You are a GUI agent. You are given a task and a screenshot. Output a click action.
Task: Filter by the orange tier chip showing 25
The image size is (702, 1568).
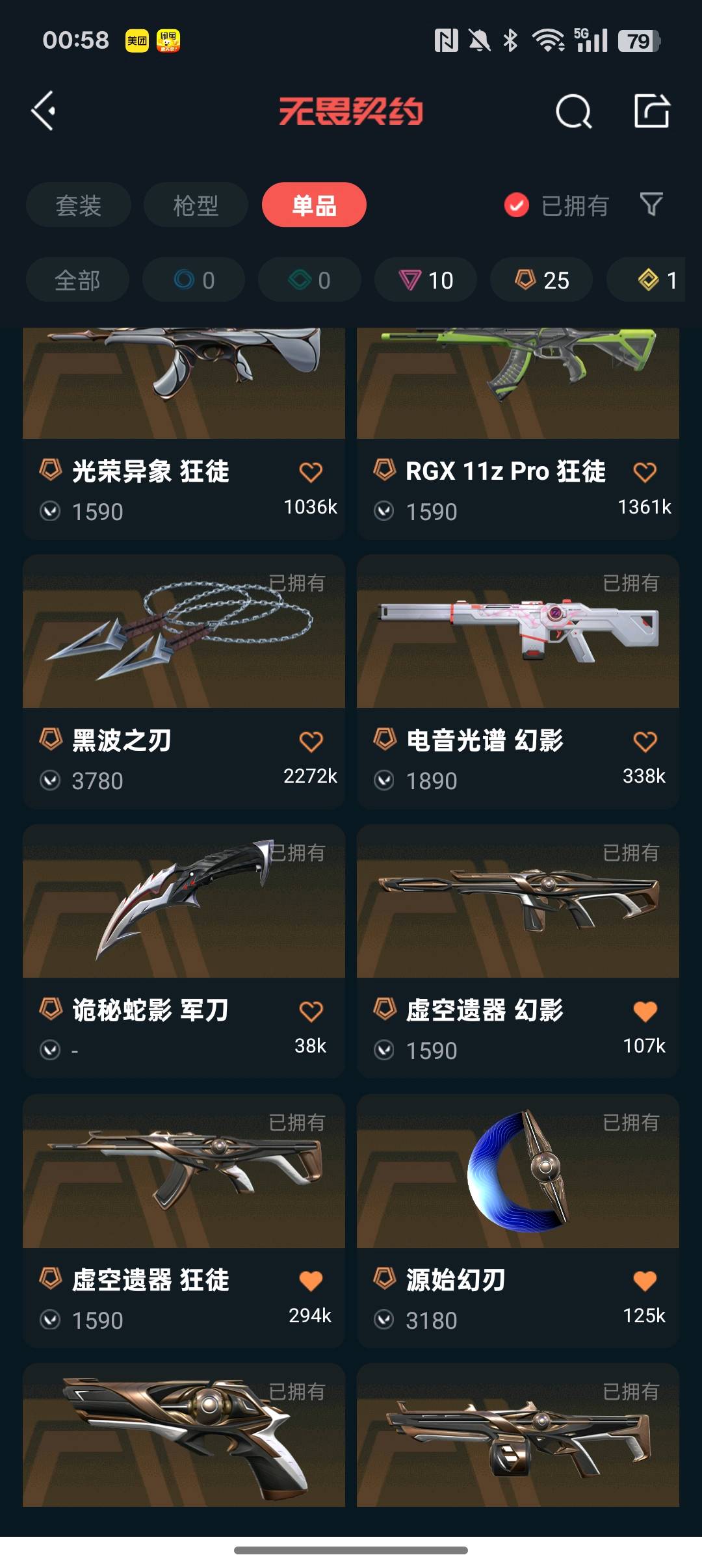541,280
